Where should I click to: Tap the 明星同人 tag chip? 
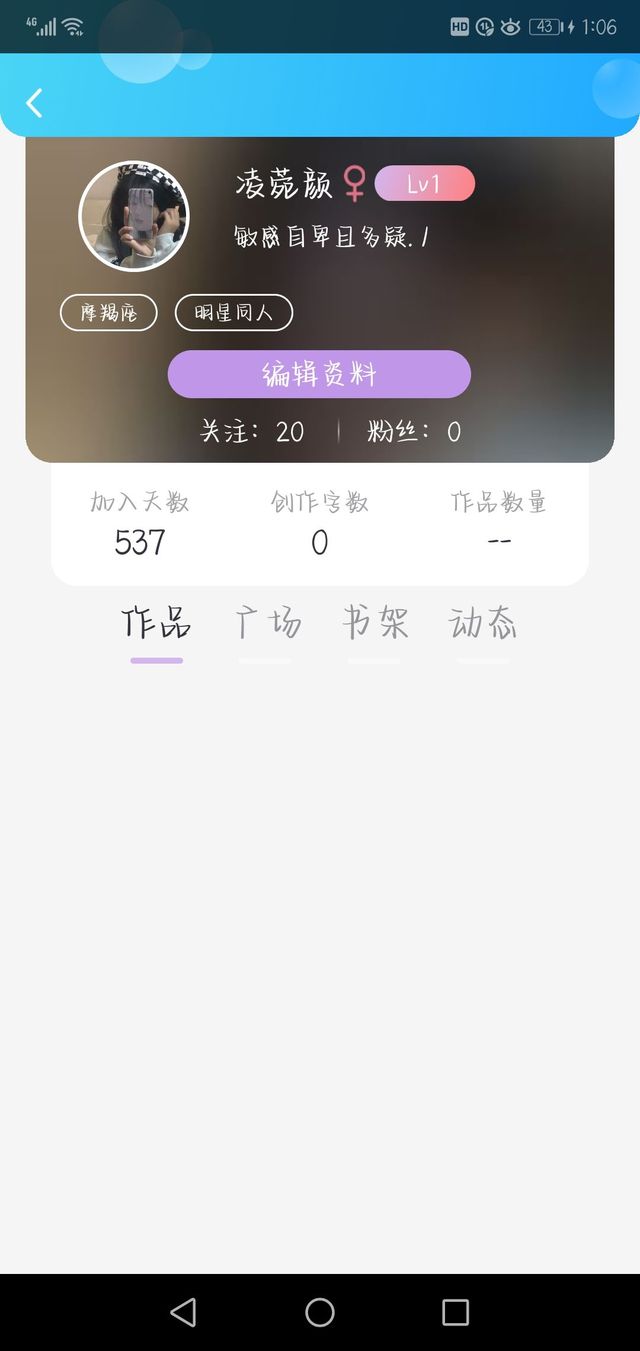pos(234,313)
